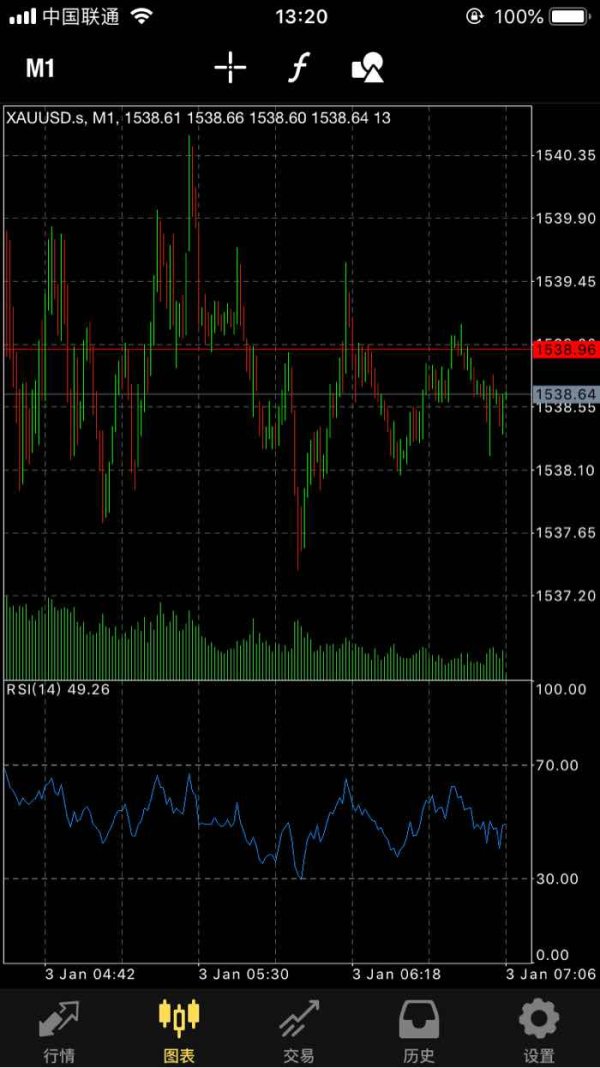Select the 图表 chart tab
600x1068 pixels.
(179, 1030)
